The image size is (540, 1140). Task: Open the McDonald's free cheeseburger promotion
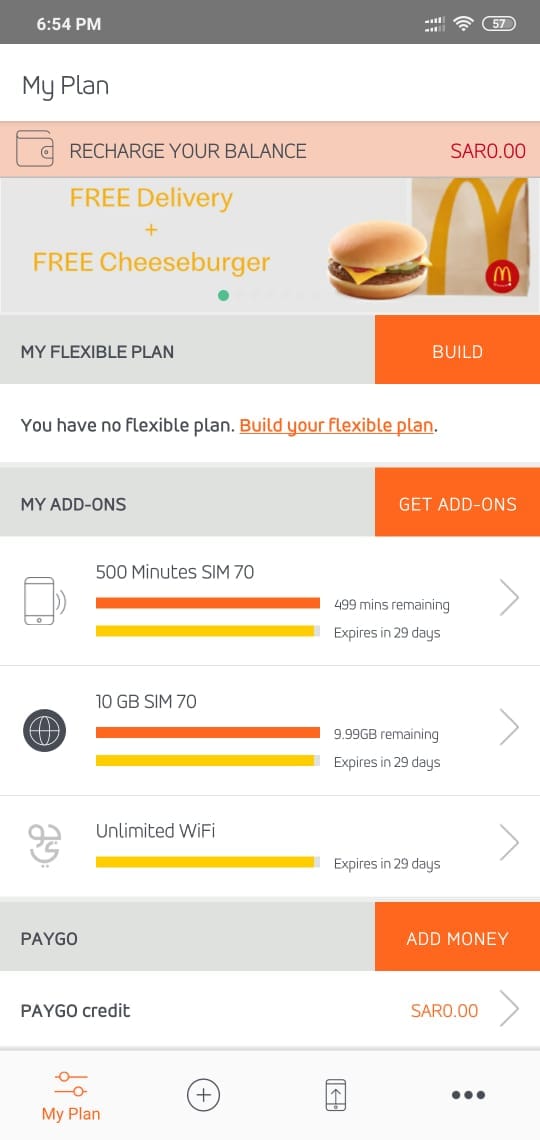click(x=270, y=246)
